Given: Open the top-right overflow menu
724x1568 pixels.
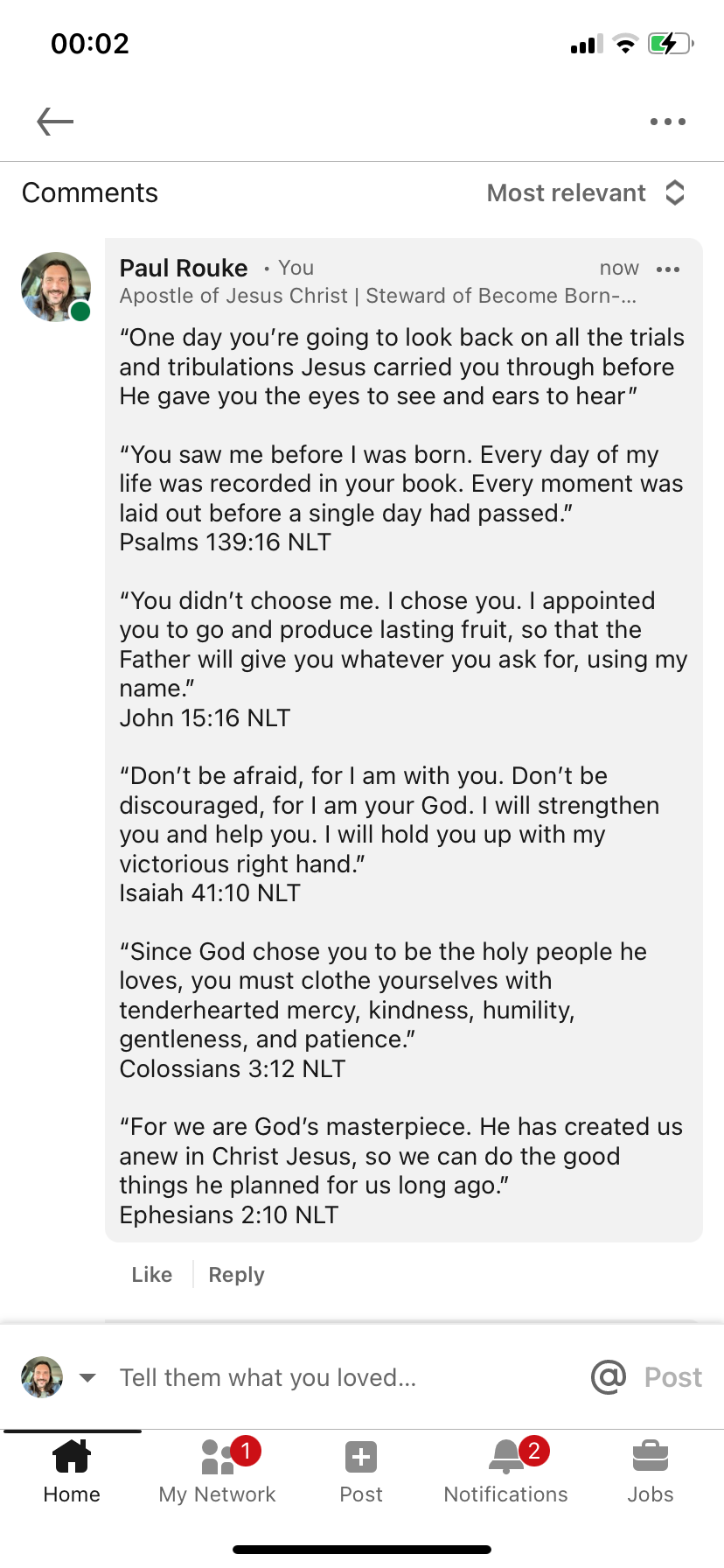Looking at the screenshot, I should 667,122.
